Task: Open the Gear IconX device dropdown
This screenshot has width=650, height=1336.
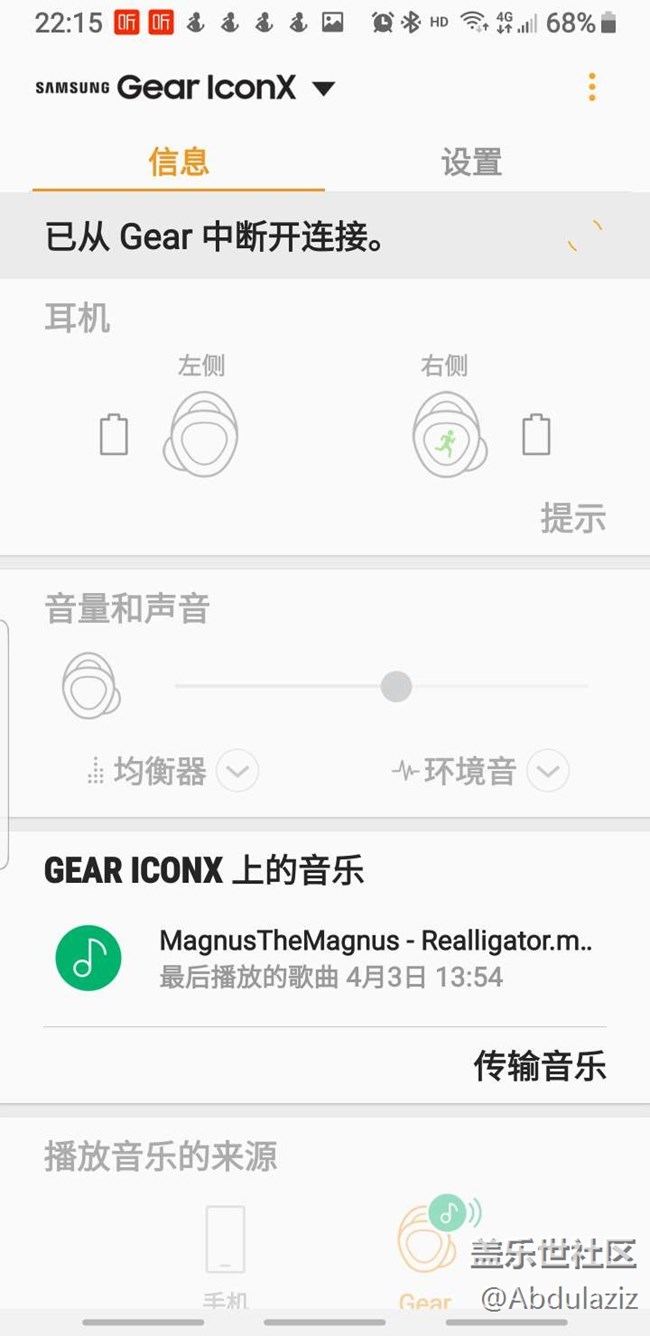Action: pos(323,88)
